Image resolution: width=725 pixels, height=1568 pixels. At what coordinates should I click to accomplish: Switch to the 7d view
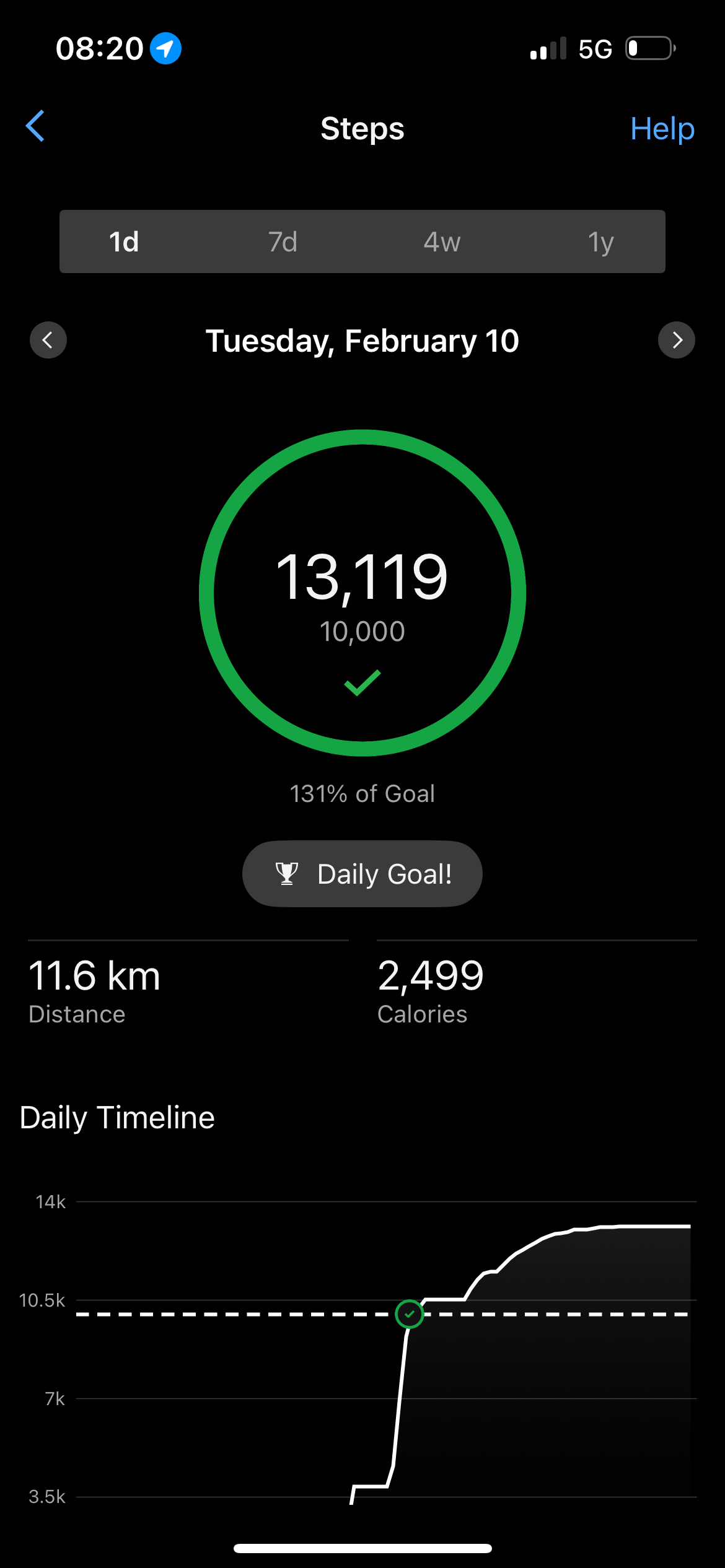click(x=283, y=242)
